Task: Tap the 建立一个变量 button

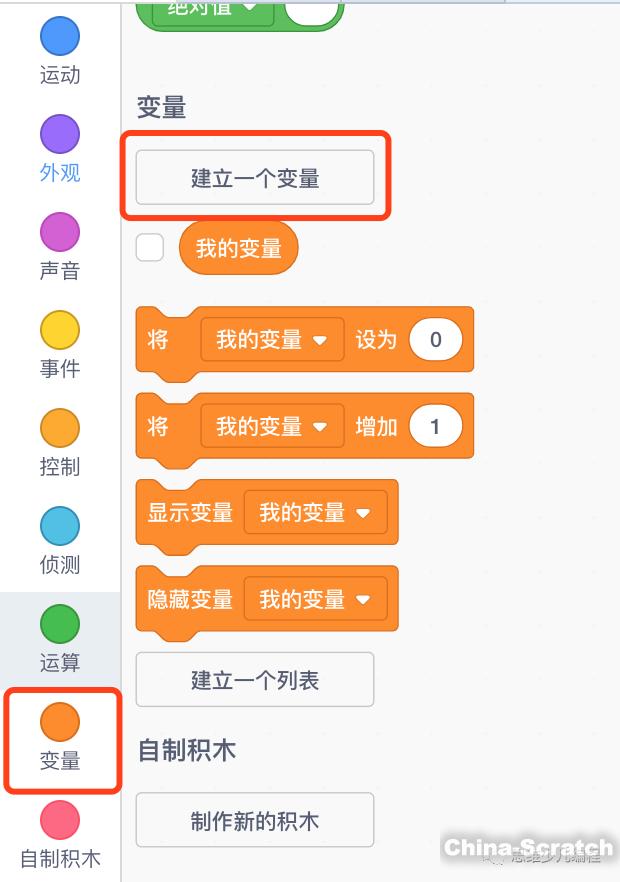Action: (x=255, y=179)
